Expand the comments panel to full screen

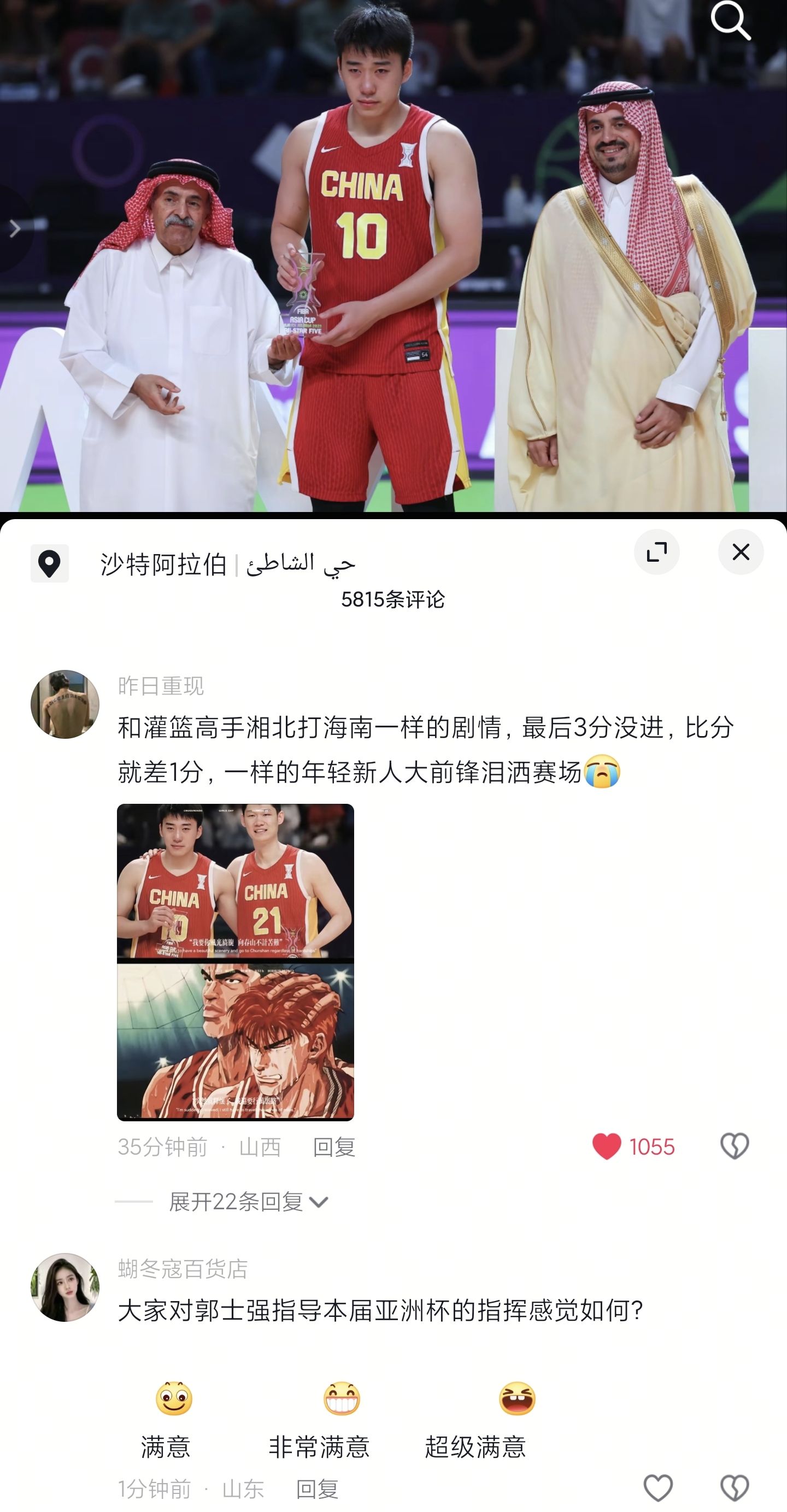(x=657, y=552)
